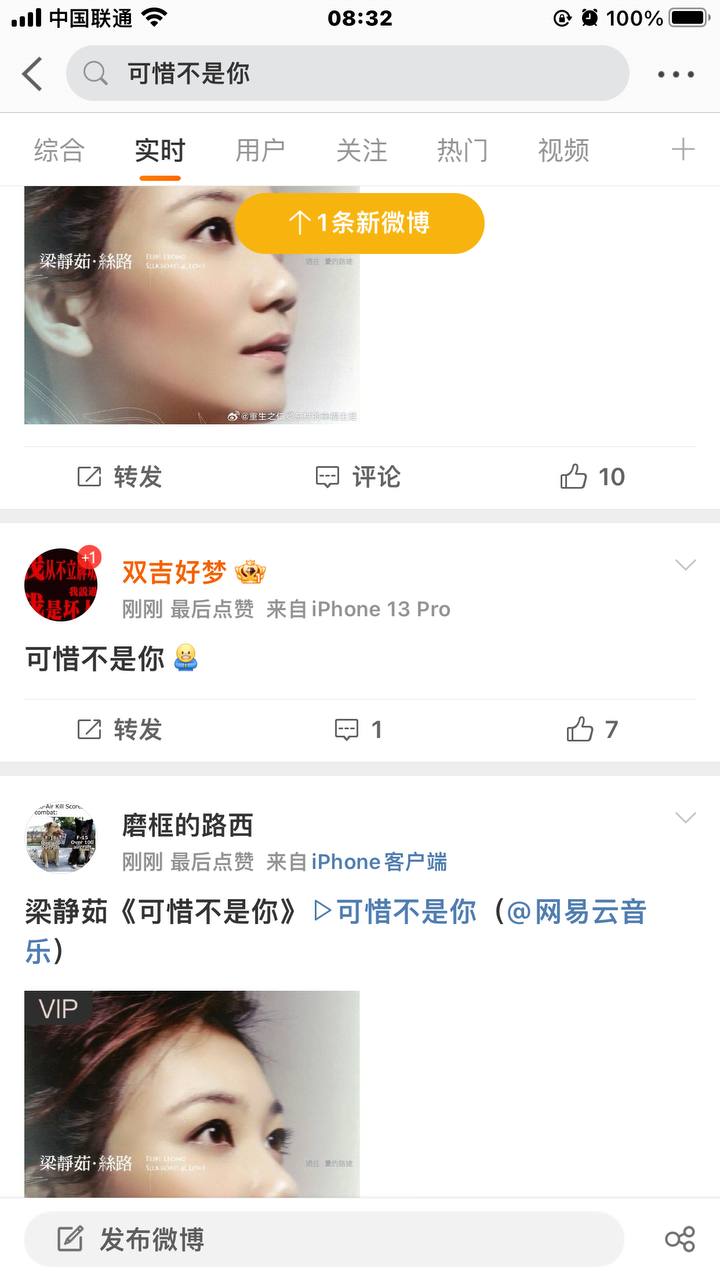Switch to the 热门 tab
Viewport: 720px width, 1280px height.
point(462,150)
